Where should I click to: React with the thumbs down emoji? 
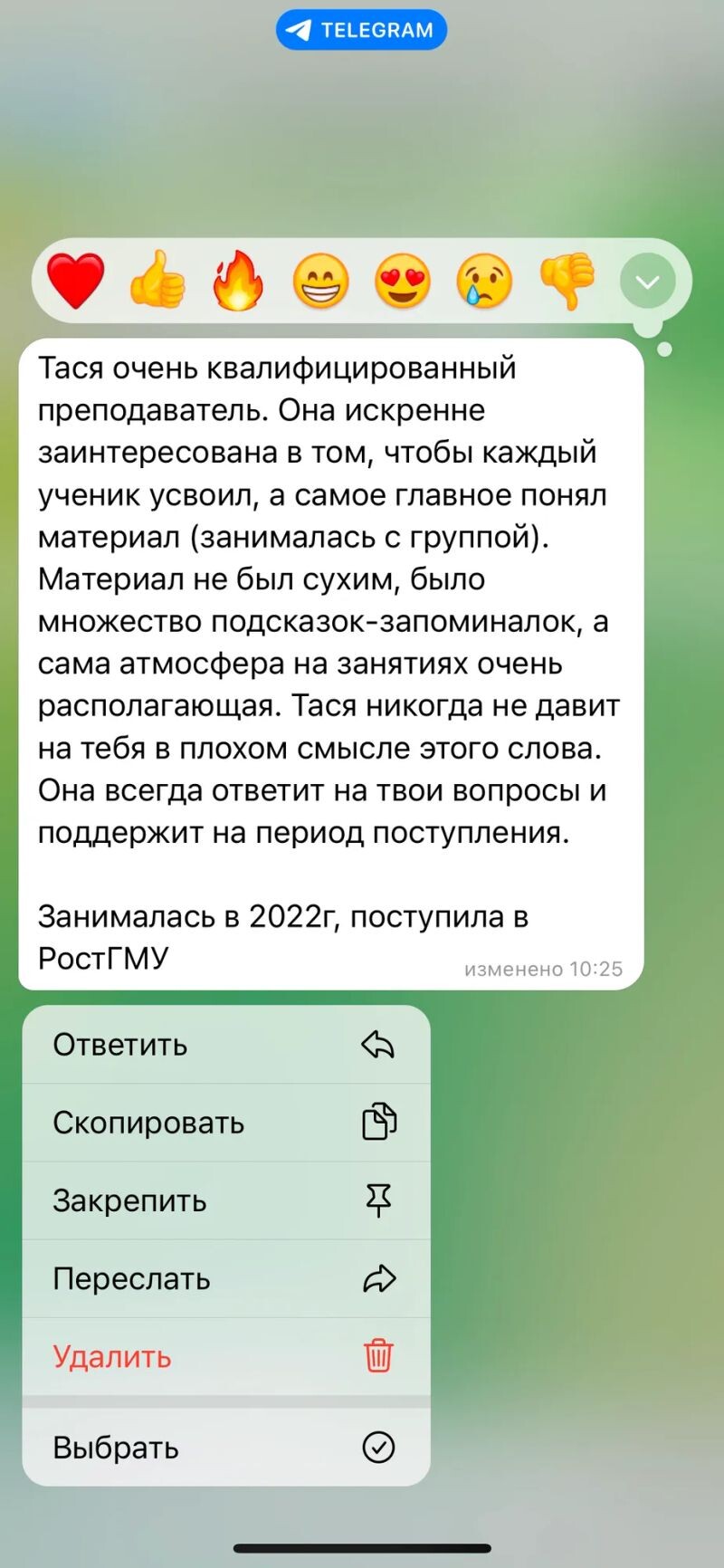pyautogui.click(x=567, y=282)
